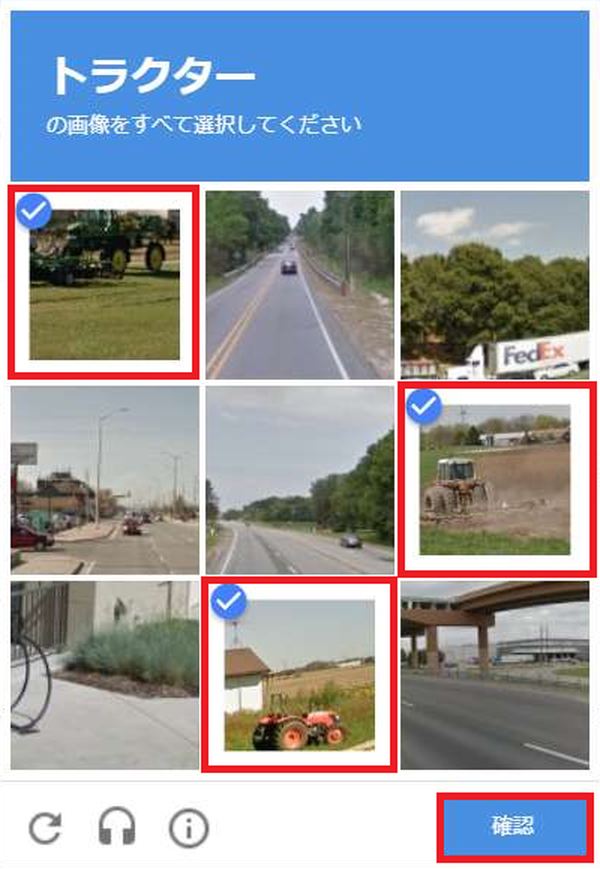Open the captcha help info icon
The image size is (600, 869).
click(188, 827)
